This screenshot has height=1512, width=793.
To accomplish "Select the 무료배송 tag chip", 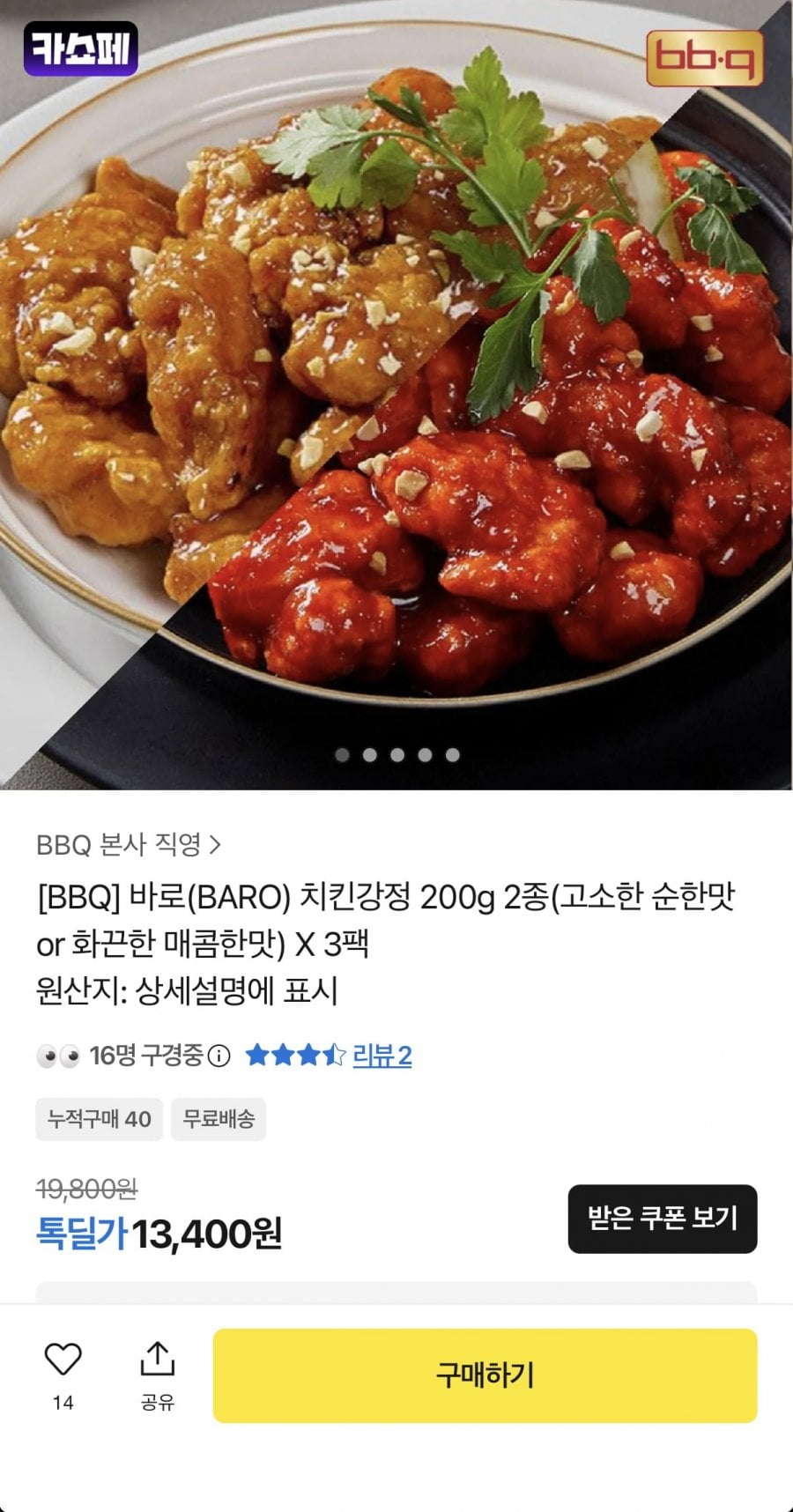I will 218,1119.
